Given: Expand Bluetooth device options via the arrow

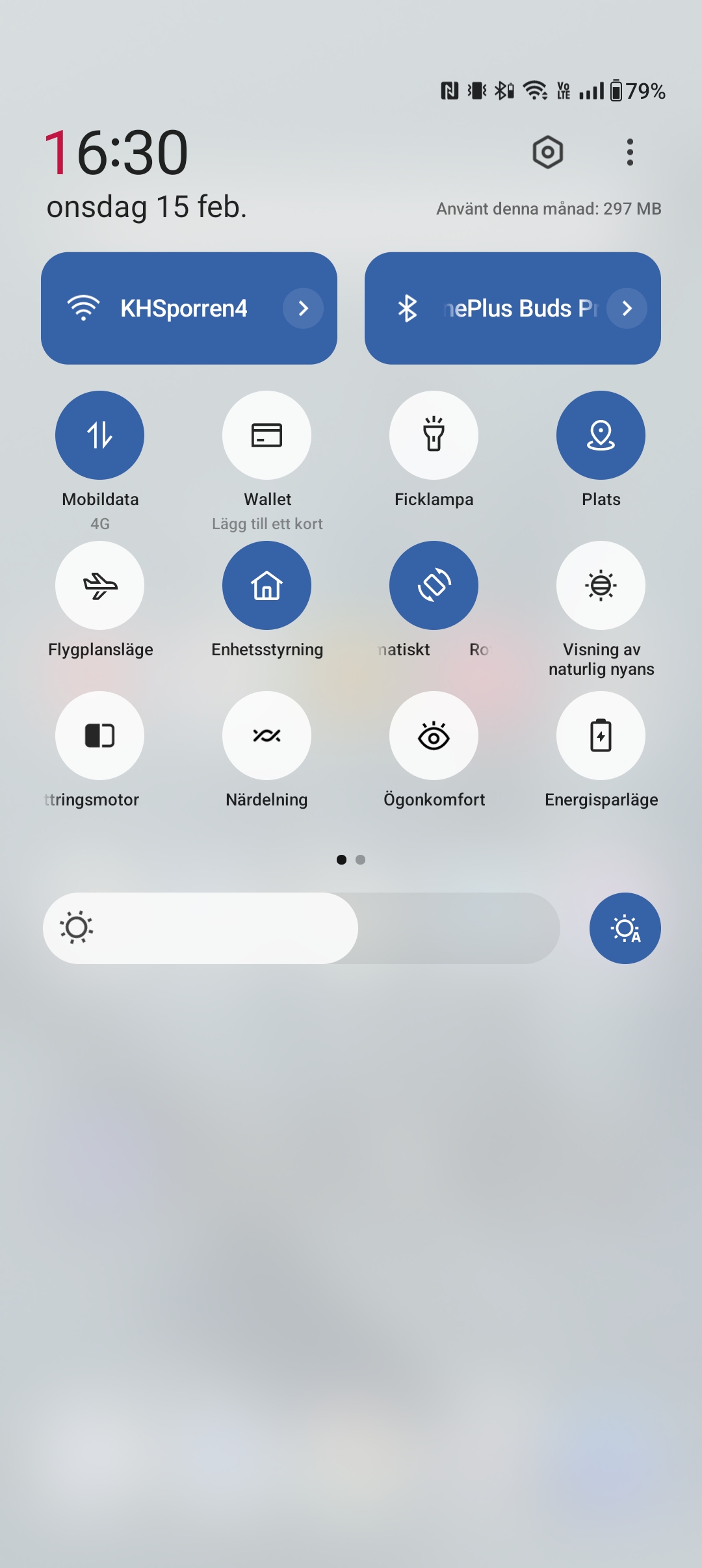Looking at the screenshot, I should click(x=627, y=308).
